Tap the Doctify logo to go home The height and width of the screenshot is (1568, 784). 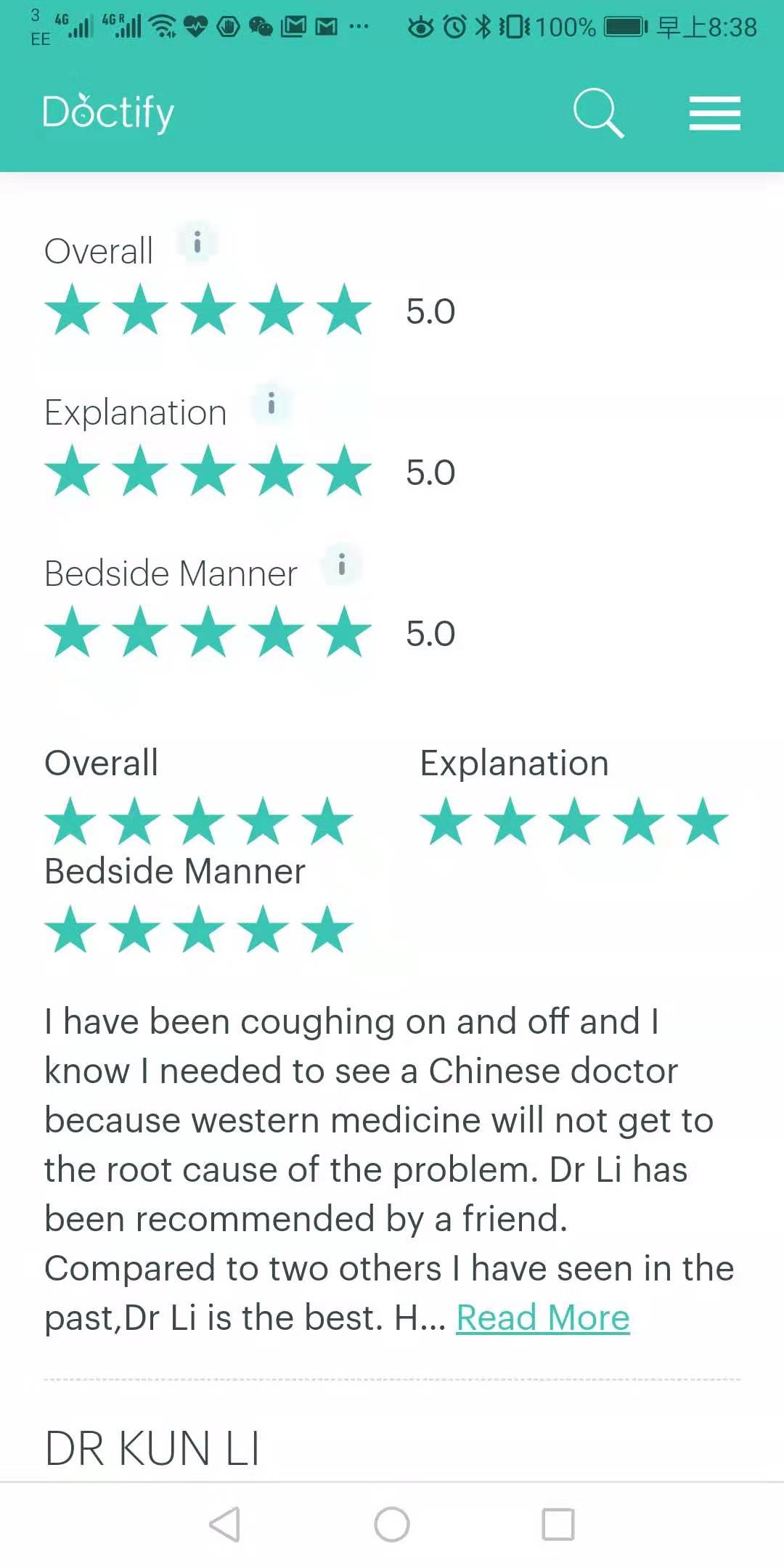[109, 113]
